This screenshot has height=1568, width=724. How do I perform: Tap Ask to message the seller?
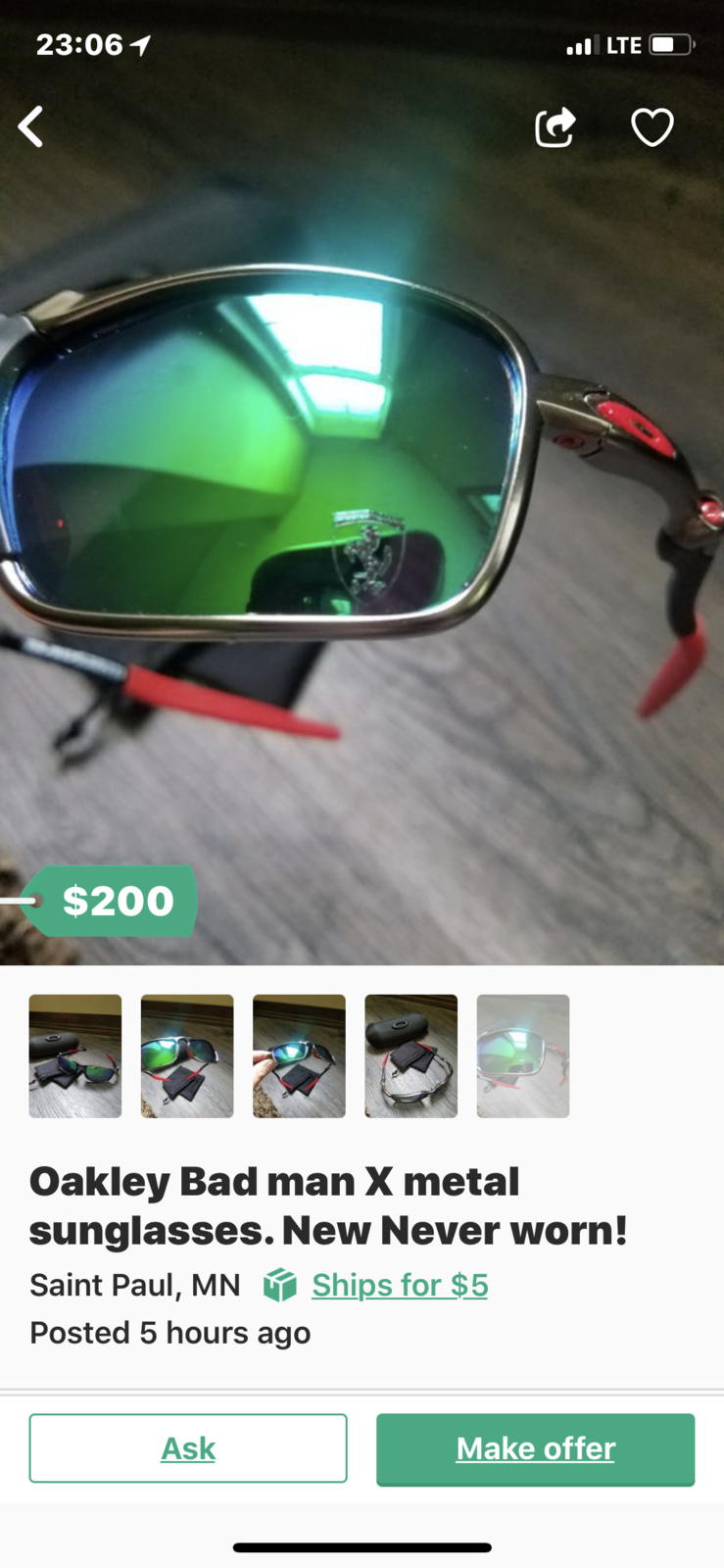(188, 1447)
